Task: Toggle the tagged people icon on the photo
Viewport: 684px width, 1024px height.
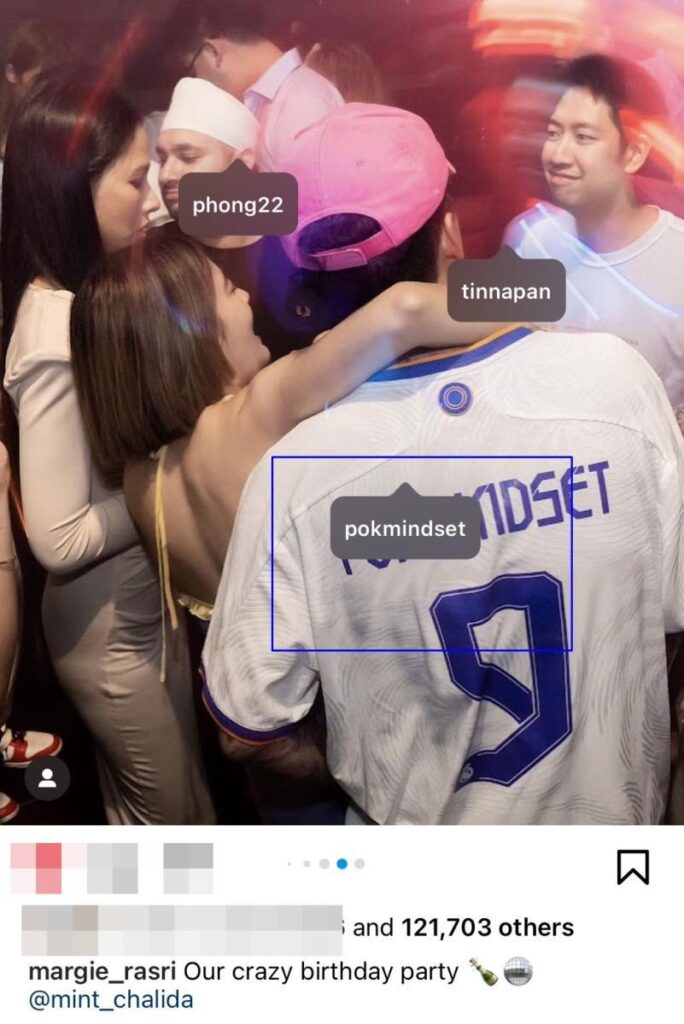Action: pyautogui.click(x=47, y=779)
